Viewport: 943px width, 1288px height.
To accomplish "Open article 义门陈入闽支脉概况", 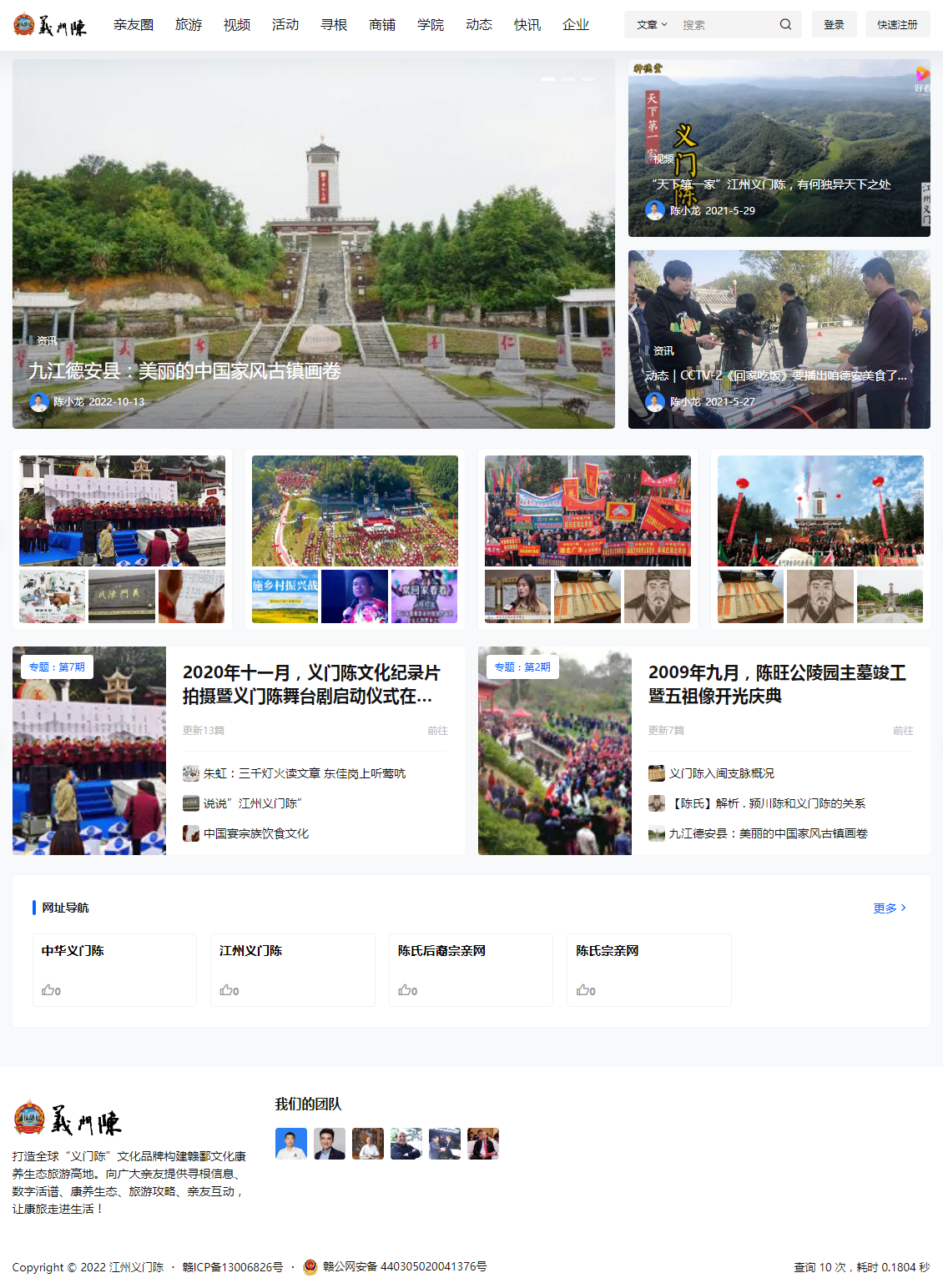I will [x=722, y=774].
